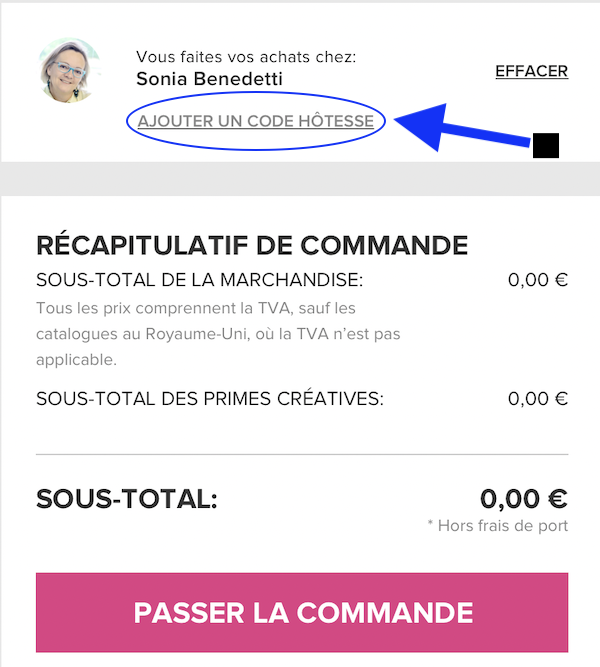Open the Ajouter un code hôtesse link
600x667 pixels.
pos(255,122)
